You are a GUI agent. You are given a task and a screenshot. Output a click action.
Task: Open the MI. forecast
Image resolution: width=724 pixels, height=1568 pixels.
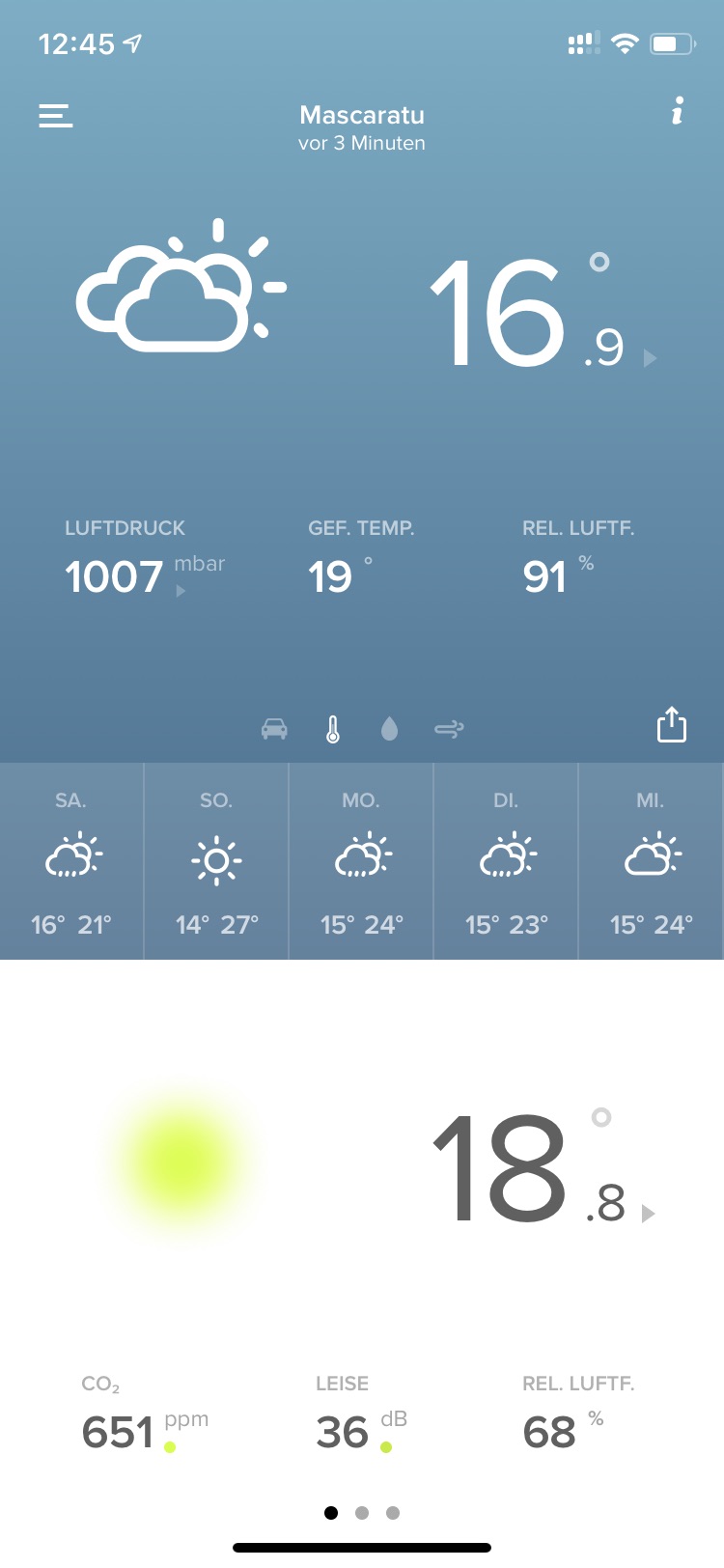point(652,860)
